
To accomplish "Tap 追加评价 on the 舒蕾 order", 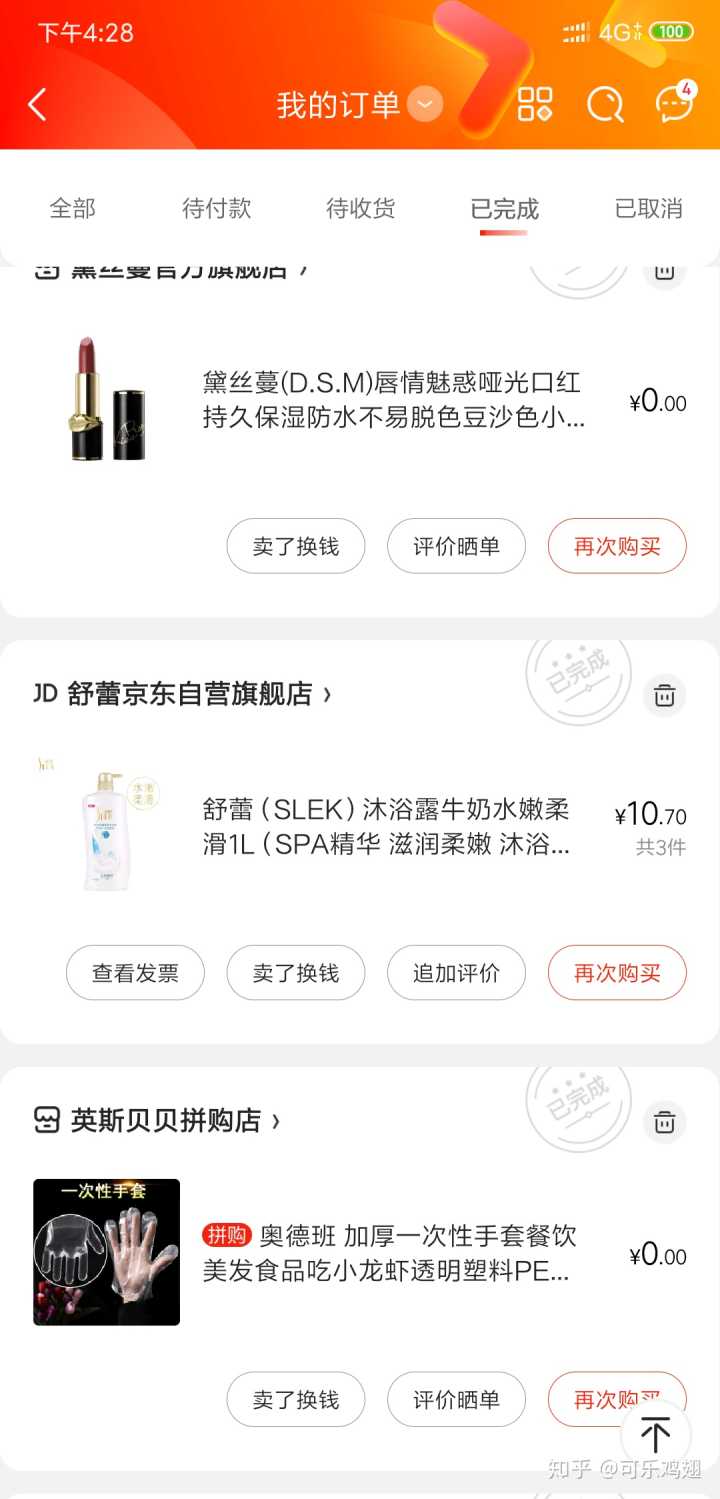I will click(x=456, y=973).
